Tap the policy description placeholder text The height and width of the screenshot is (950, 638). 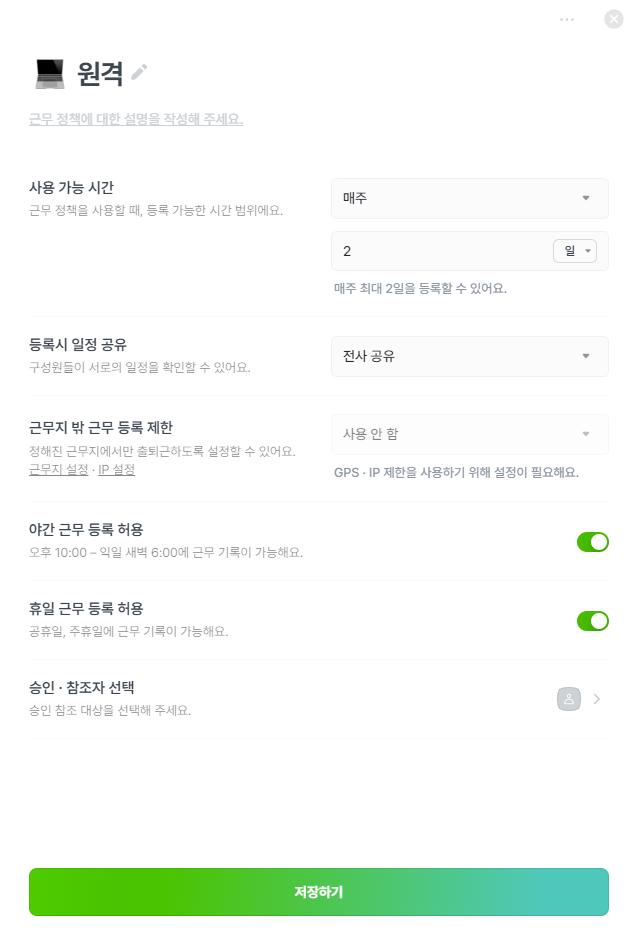[136, 119]
